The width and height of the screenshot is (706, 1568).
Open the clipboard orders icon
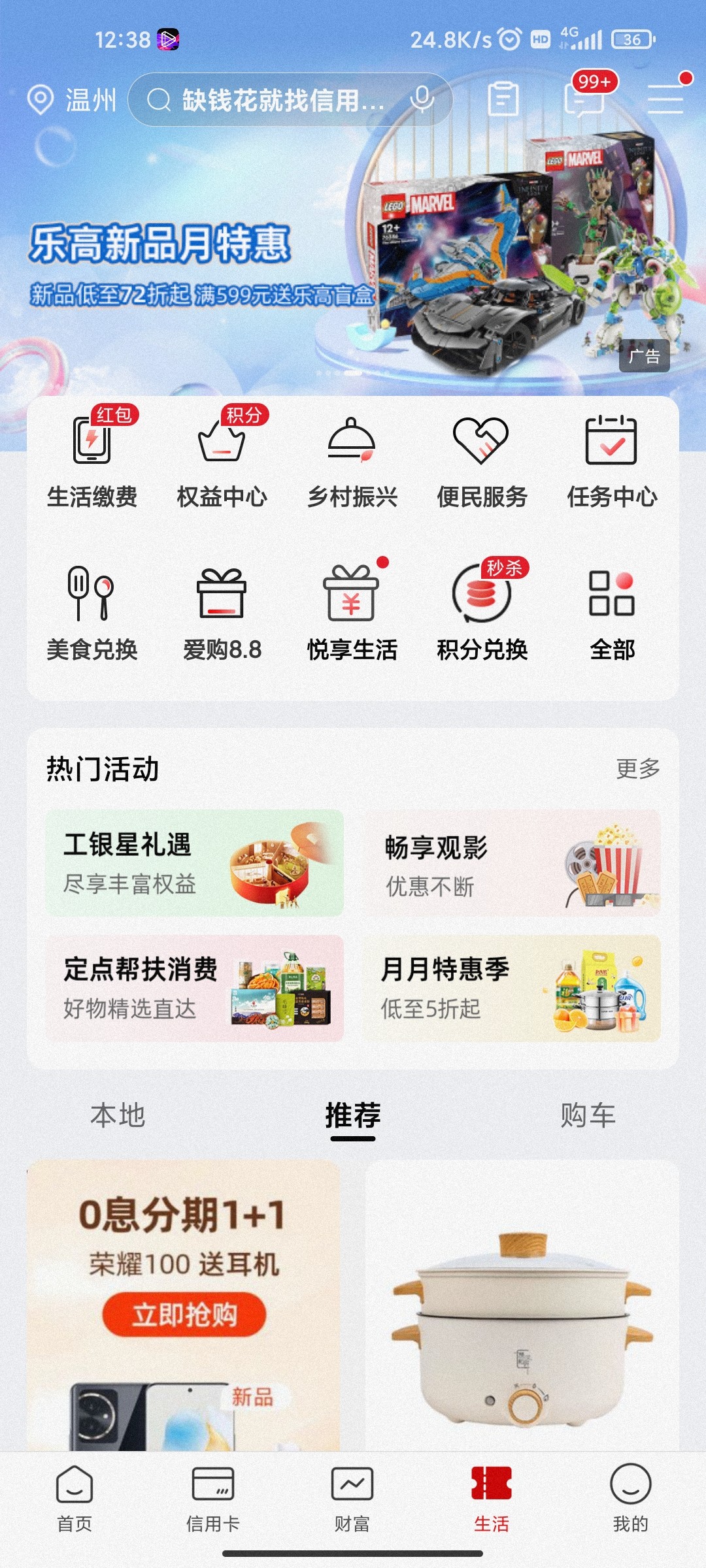pyautogui.click(x=503, y=99)
